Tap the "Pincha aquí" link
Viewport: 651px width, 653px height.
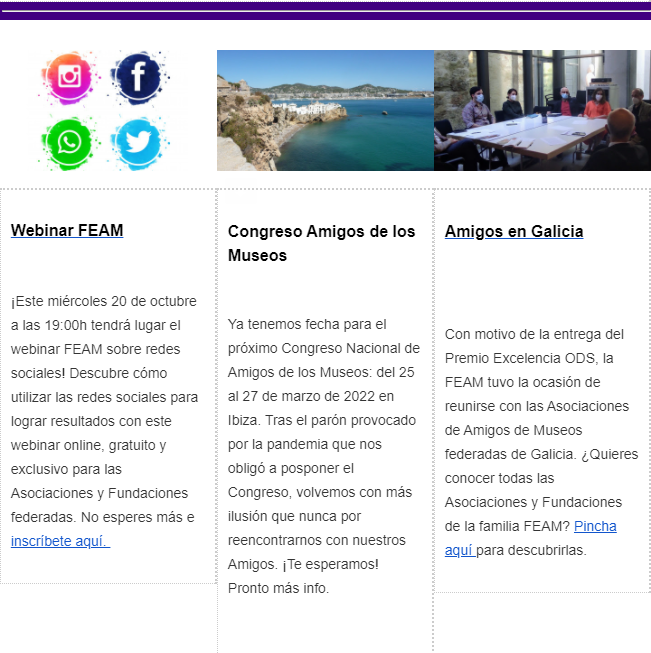594,526
